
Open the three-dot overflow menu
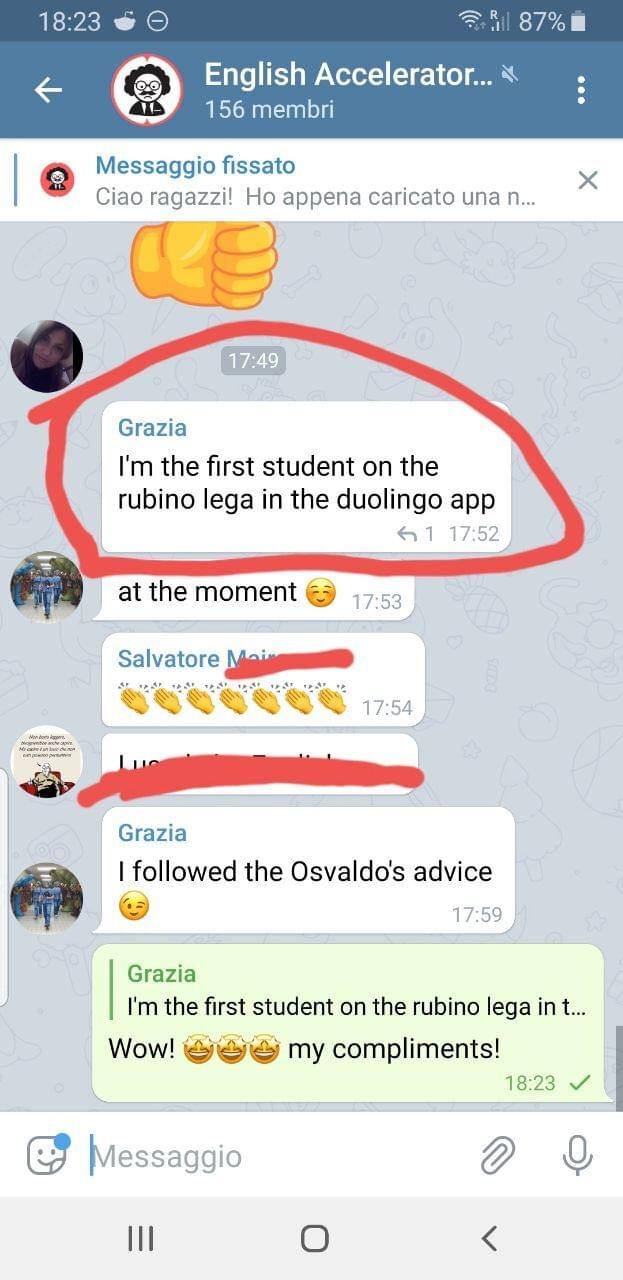[x=581, y=90]
